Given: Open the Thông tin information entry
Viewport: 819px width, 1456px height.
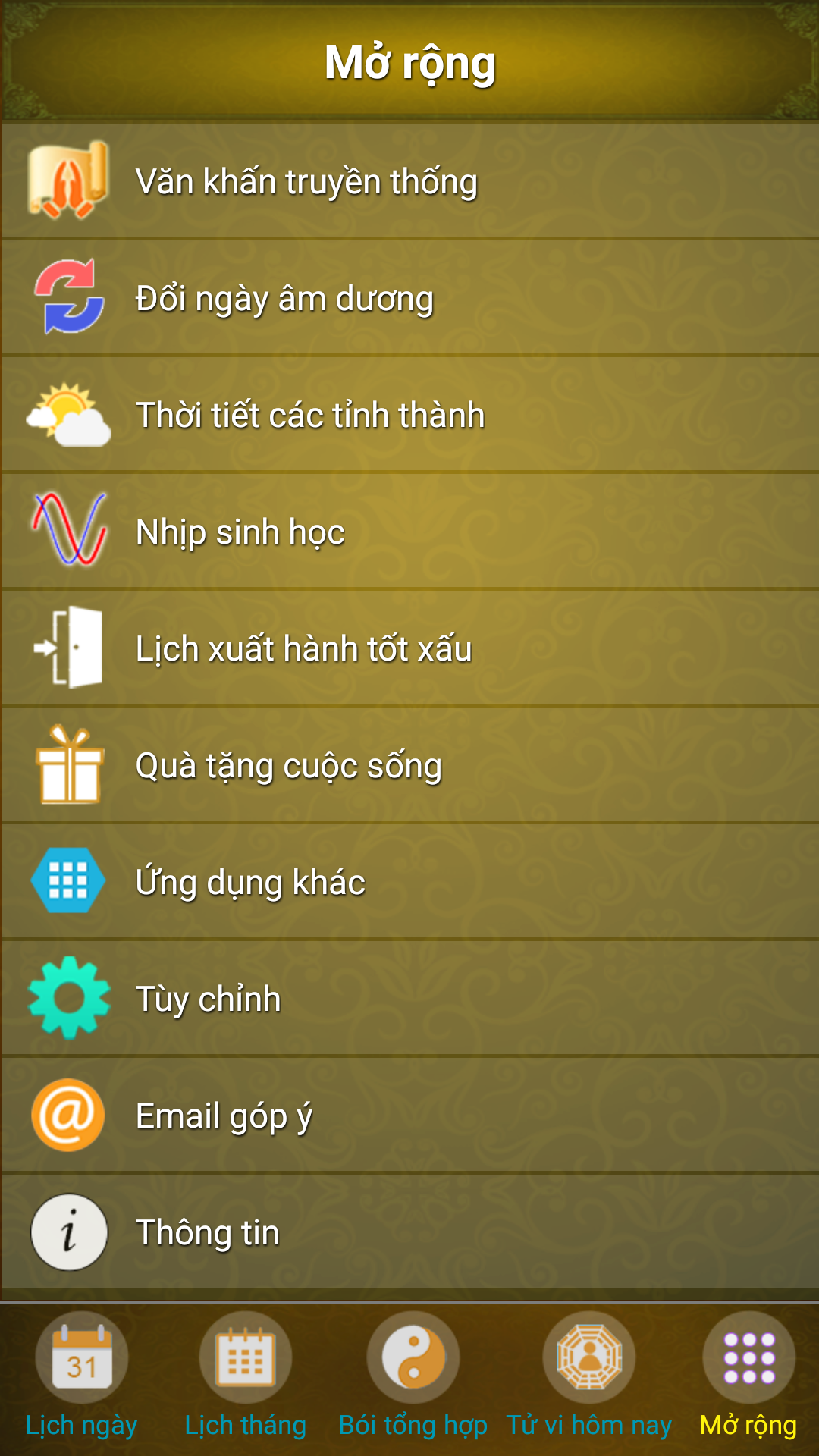Looking at the screenshot, I should pyautogui.click(x=208, y=1232).
